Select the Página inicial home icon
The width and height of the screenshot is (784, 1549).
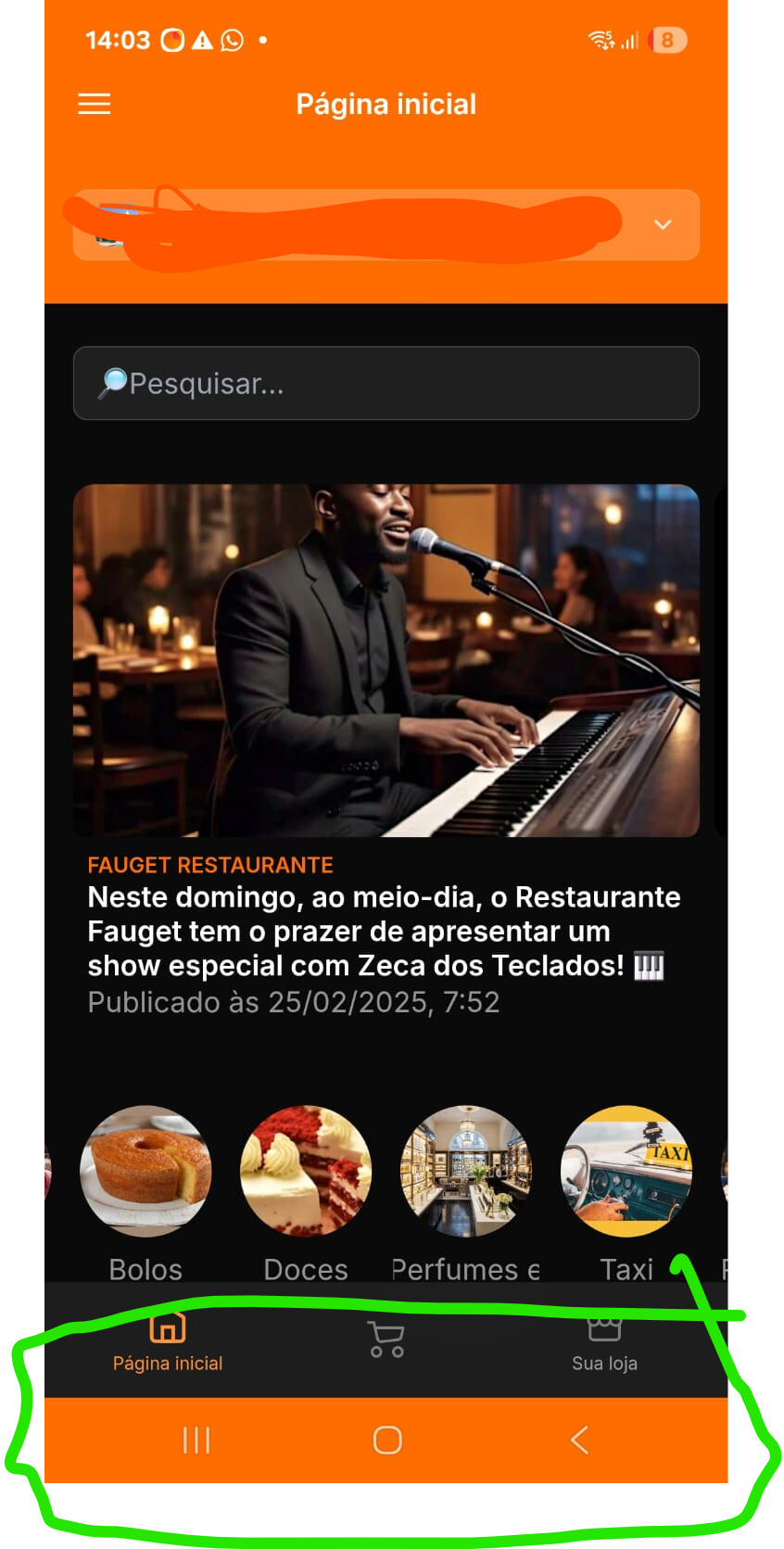click(167, 1328)
